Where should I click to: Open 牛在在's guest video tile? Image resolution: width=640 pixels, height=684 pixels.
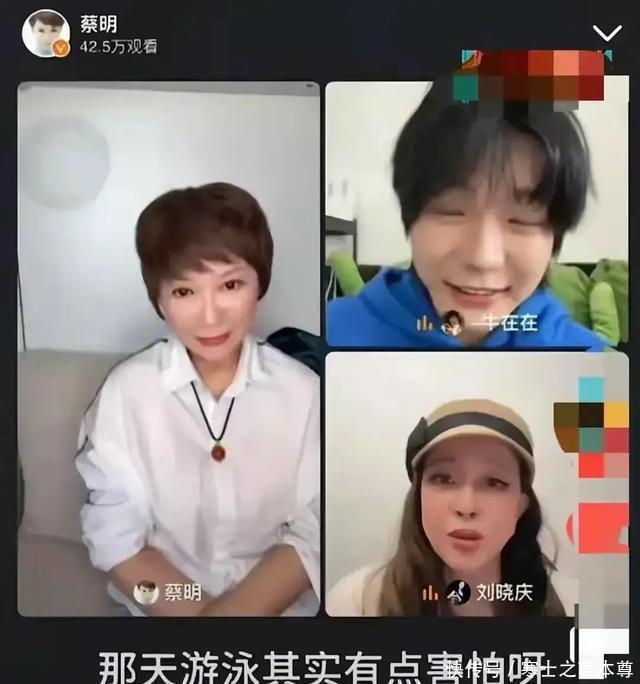pos(476,215)
